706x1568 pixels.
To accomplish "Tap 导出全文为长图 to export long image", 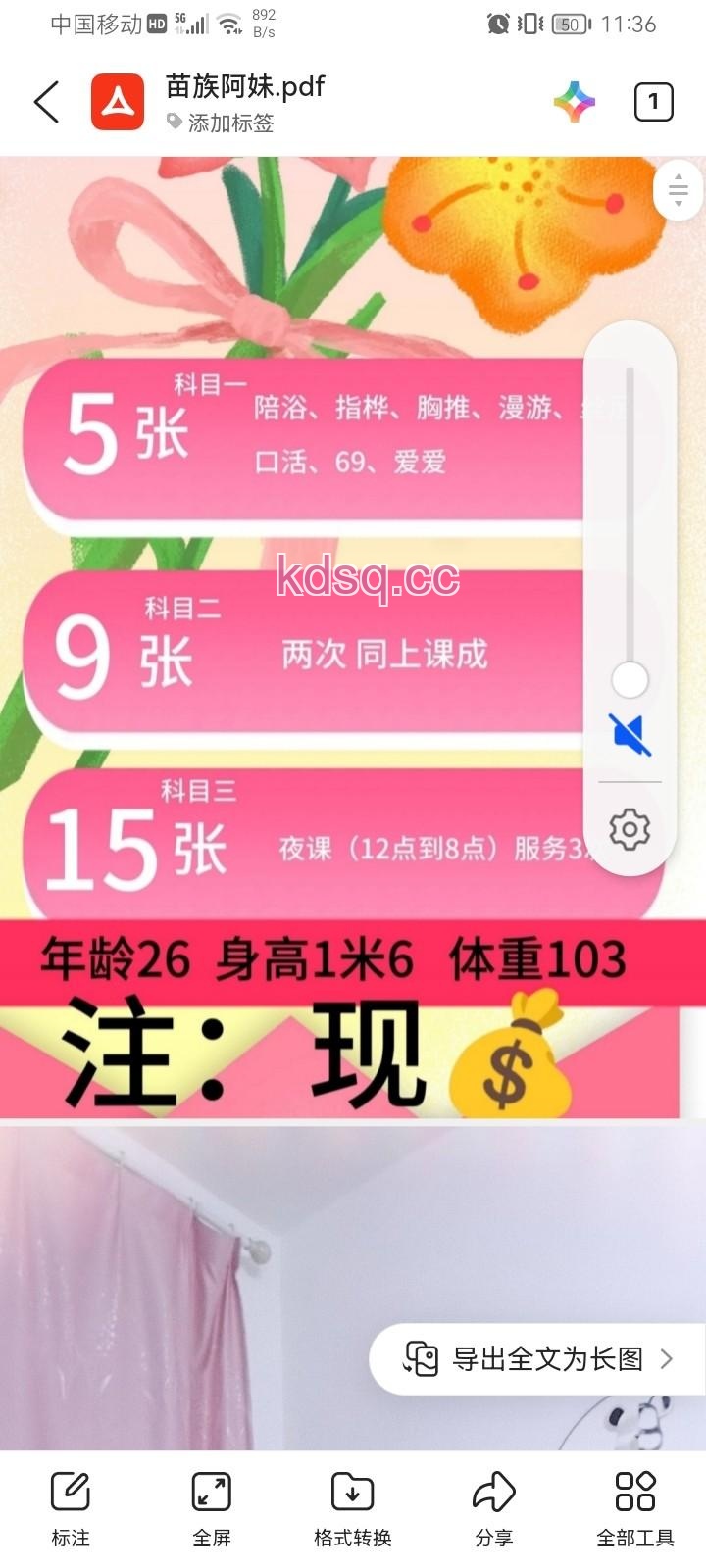I will [538, 1358].
